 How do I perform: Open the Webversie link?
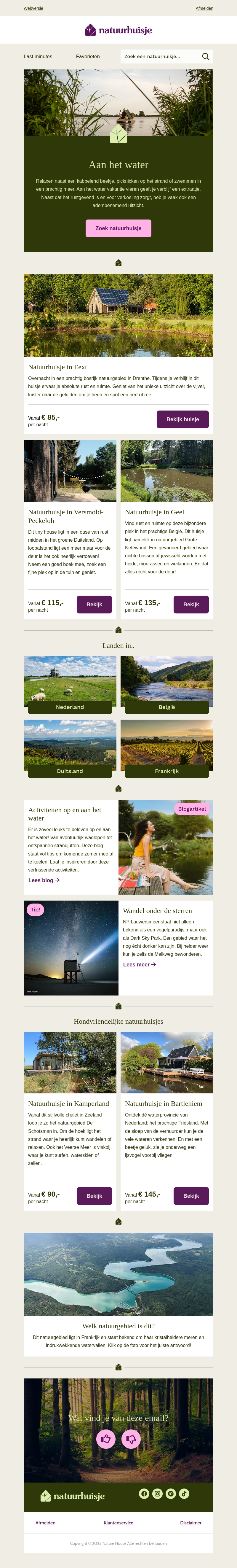point(33,9)
